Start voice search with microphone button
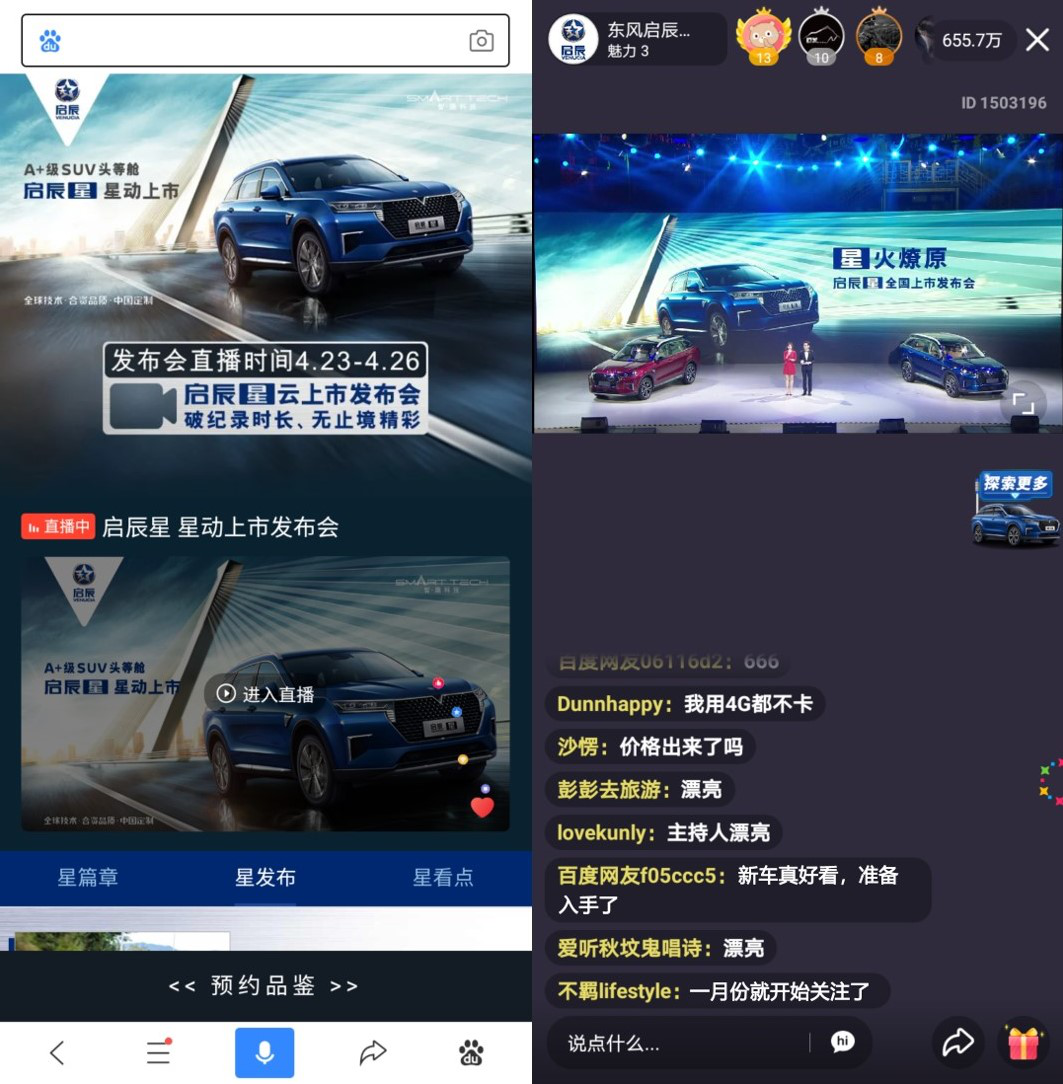 point(264,1052)
